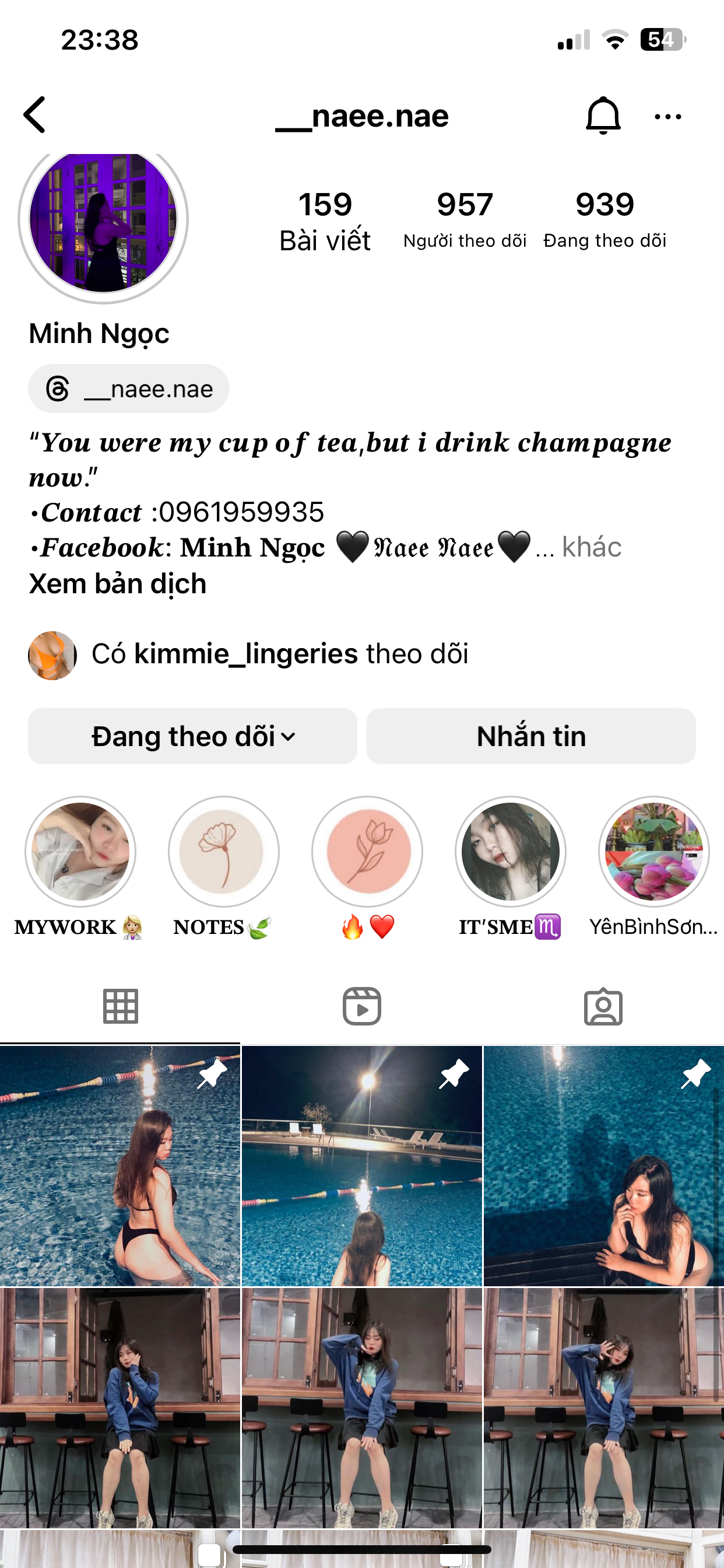
Task: Open the 957 followers list
Action: [465, 219]
